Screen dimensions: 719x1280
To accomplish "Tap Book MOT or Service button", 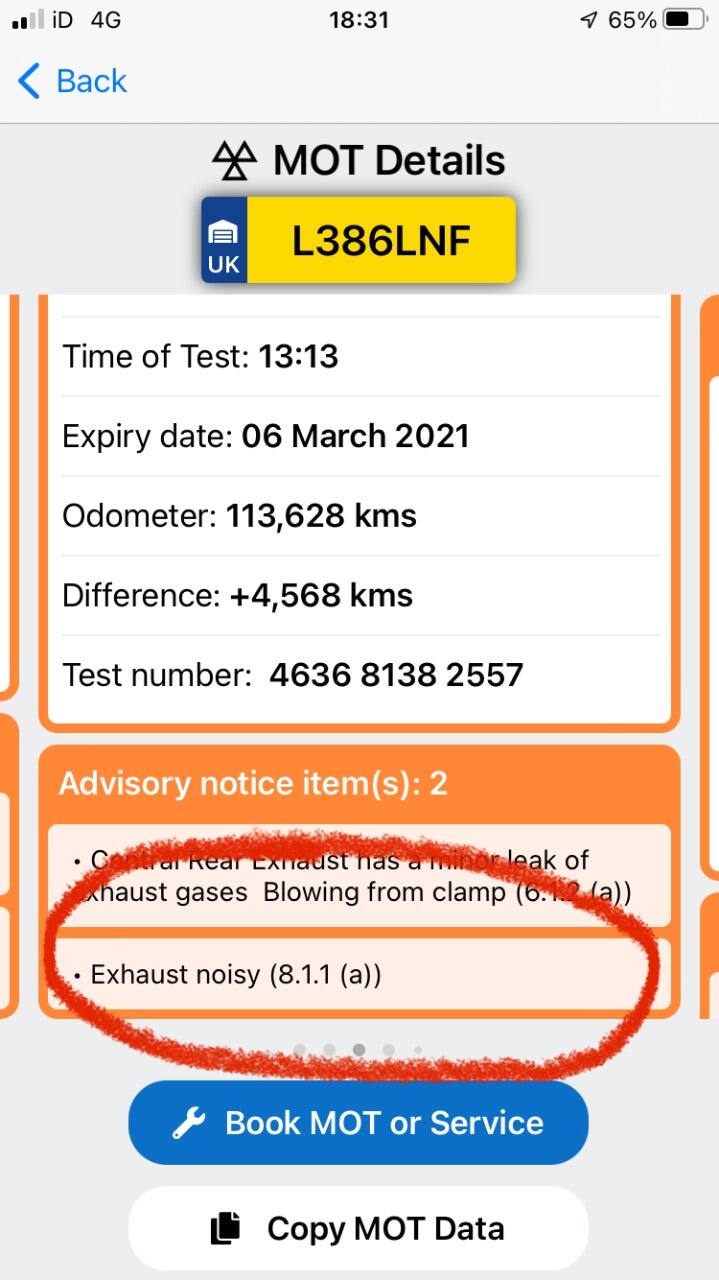I will tap(358, 1122).
